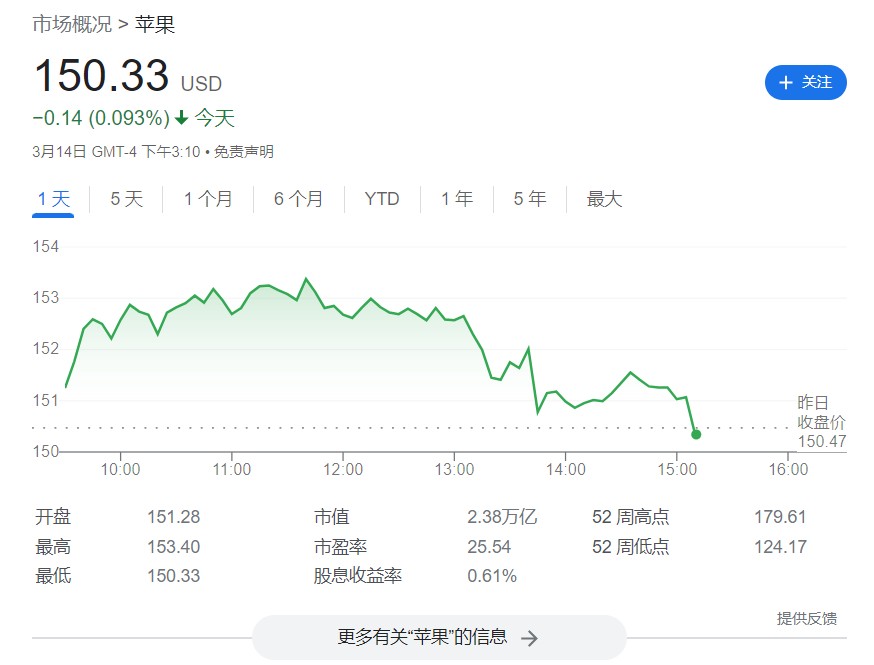This screenshot has height=665, width=874.
Task: Show the 5 年 price history
Action: tap(530, 199)
